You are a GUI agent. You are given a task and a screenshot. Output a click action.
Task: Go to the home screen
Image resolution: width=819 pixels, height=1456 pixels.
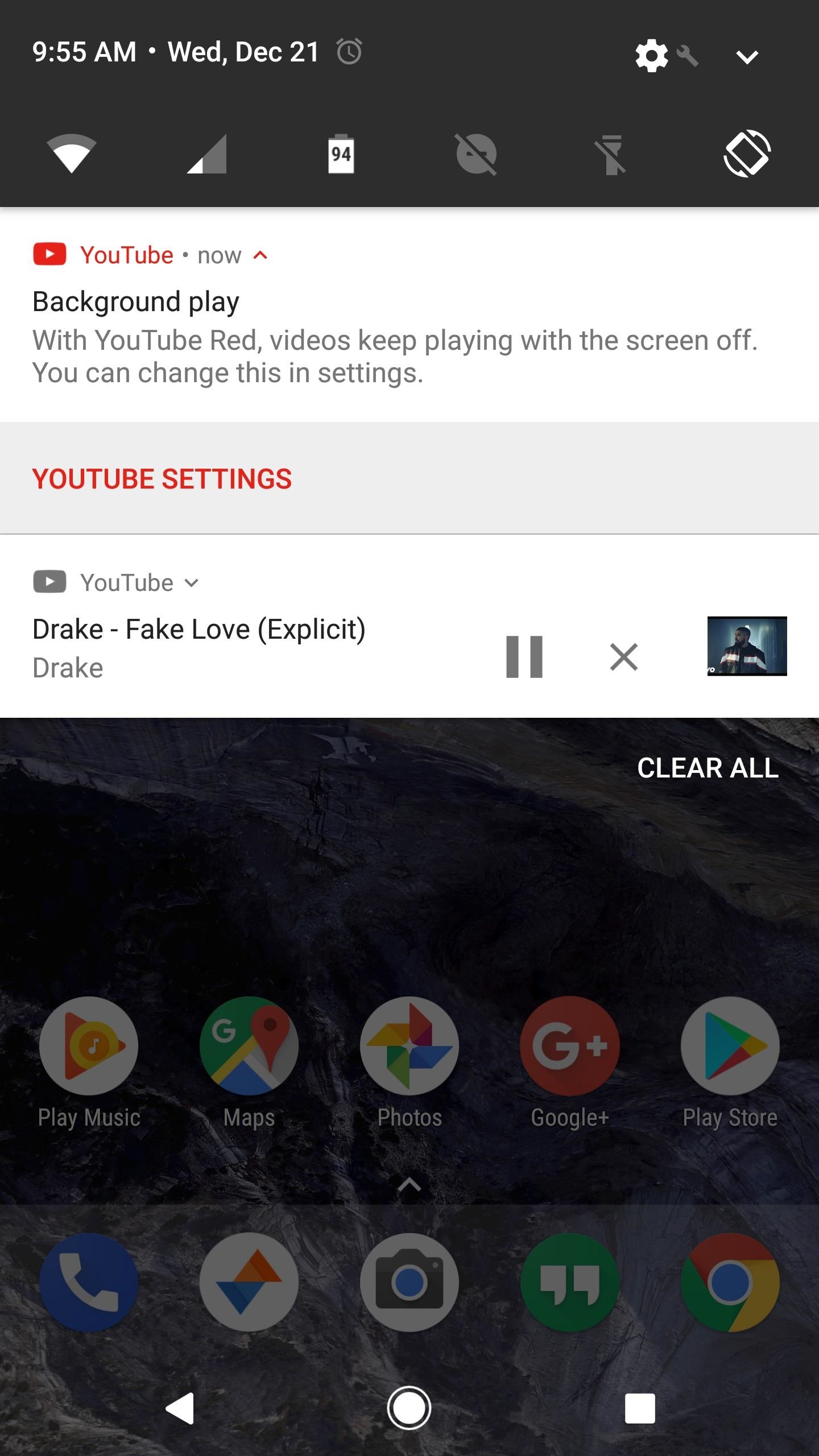tap(409, 1408)
